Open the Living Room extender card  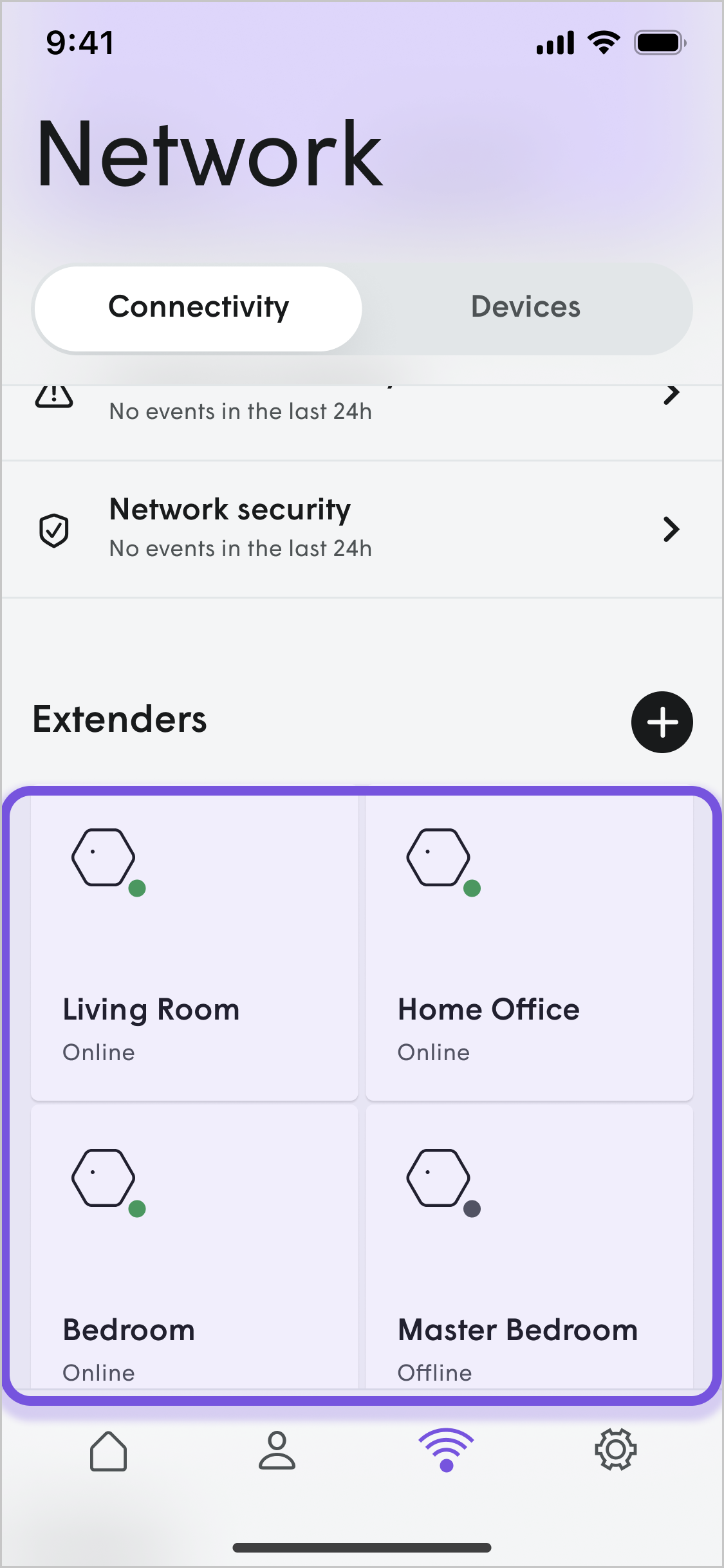194,947
